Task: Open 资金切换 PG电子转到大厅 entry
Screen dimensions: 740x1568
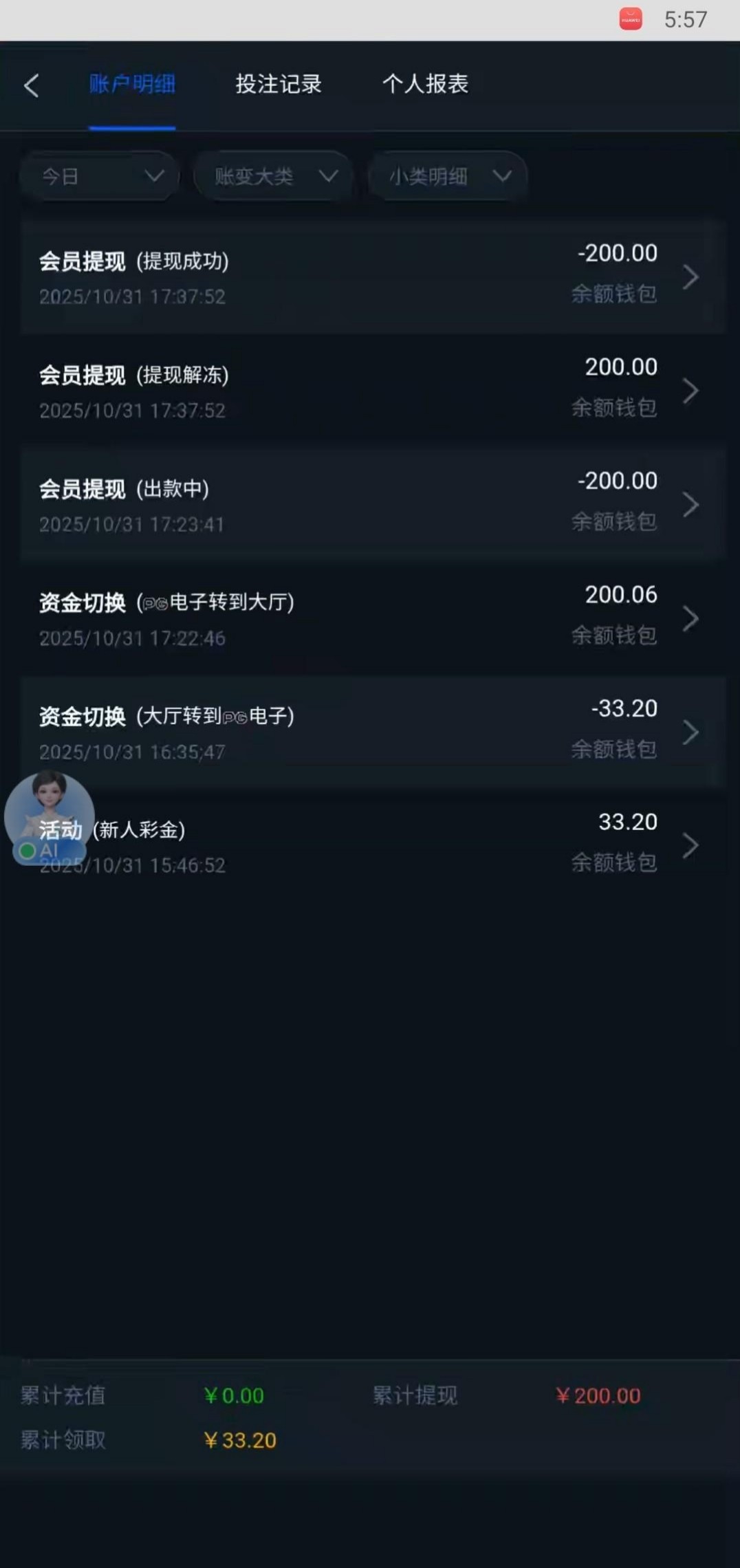Action: pos(371,618)
